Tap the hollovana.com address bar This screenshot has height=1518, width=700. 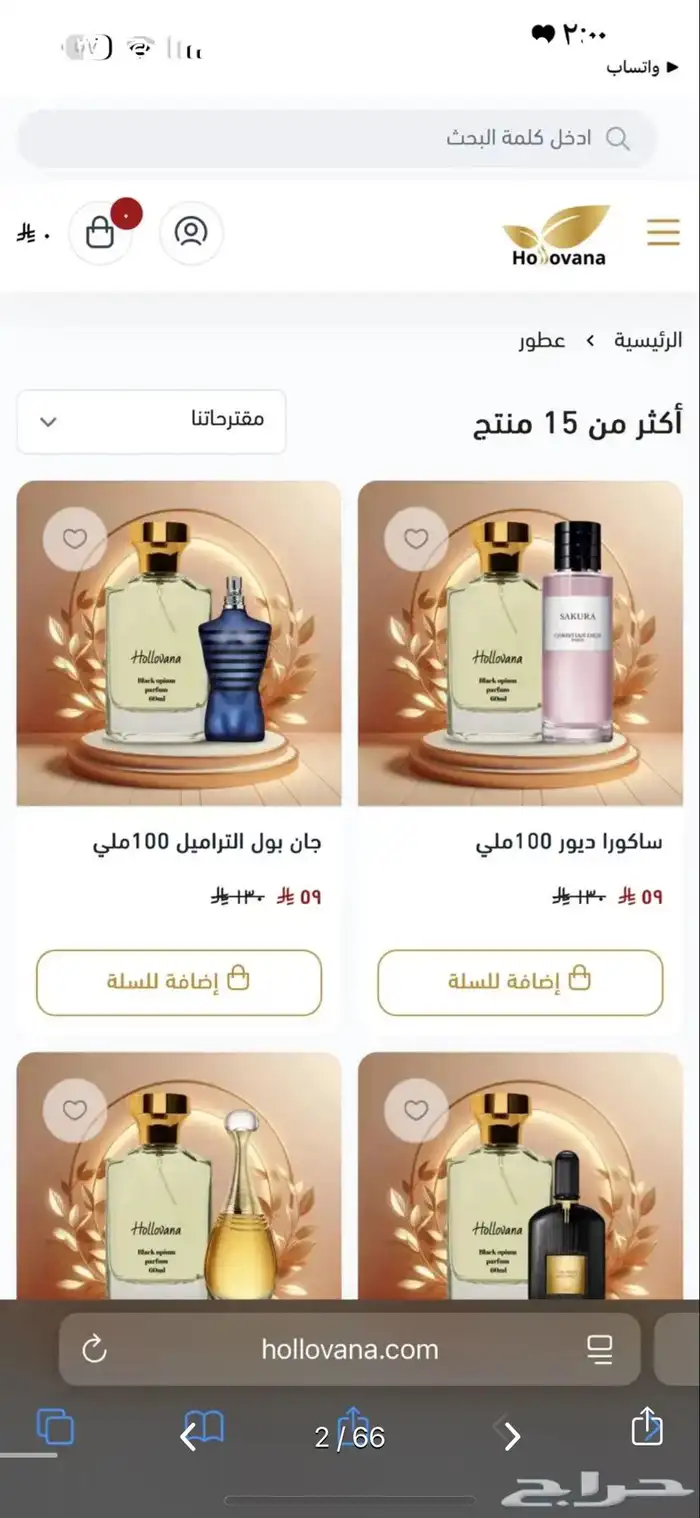point(350,1350)
